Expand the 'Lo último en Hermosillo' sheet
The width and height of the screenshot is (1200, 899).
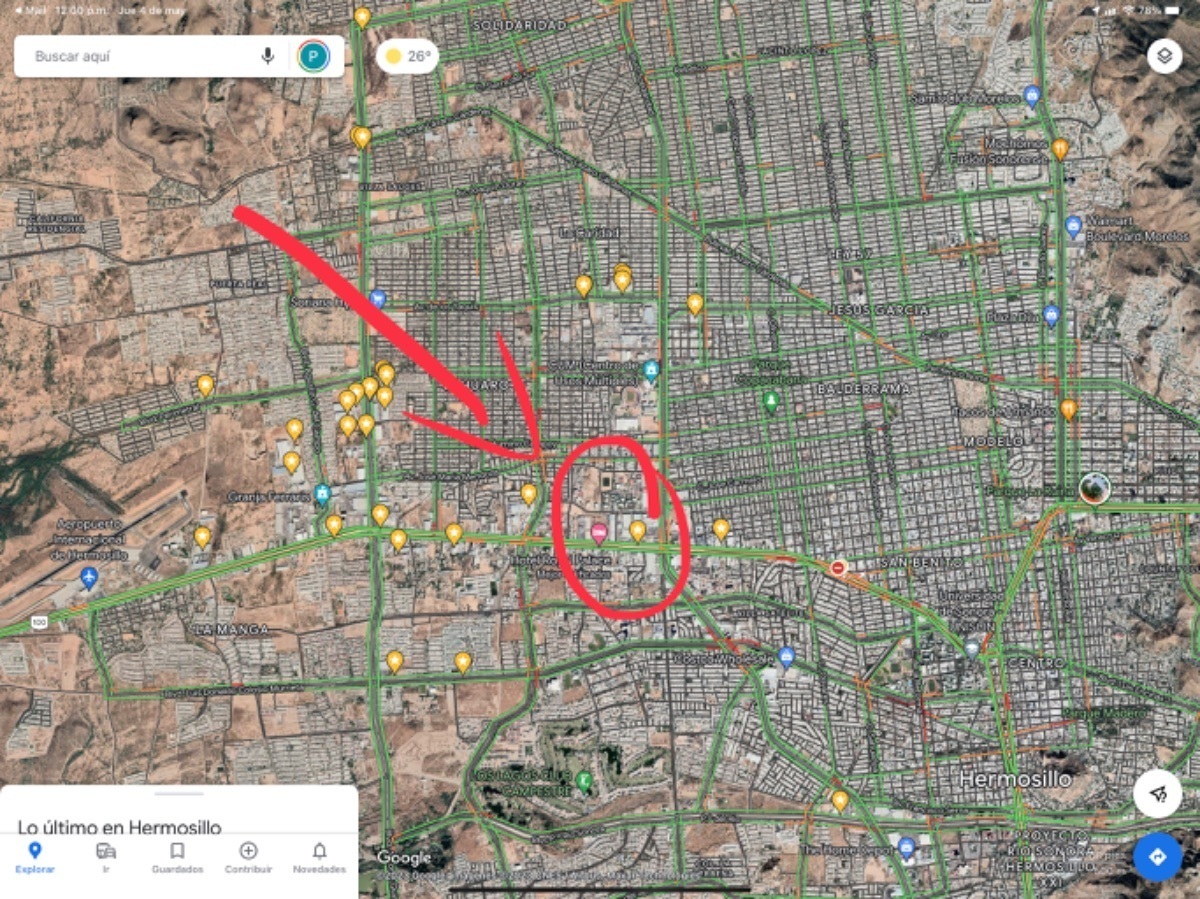click(x=179, y=812)
